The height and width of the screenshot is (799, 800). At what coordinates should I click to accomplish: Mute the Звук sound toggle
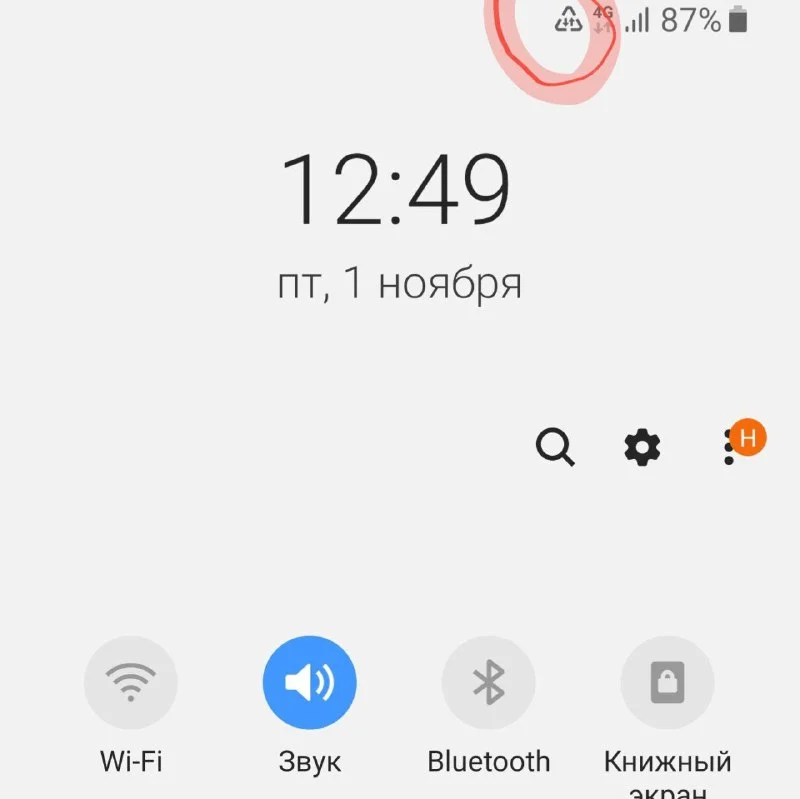pos(310,683)
